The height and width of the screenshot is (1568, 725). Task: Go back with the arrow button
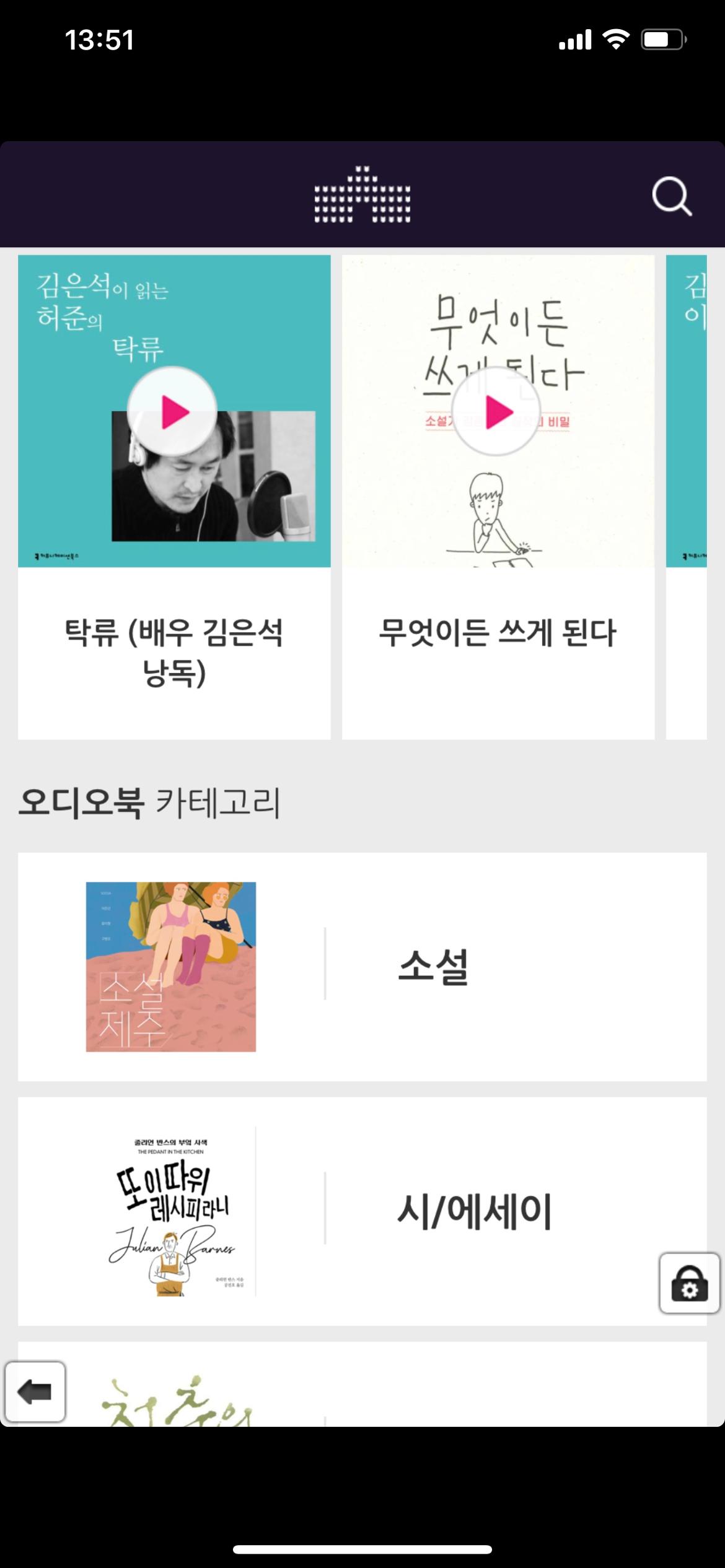tap(35, 1392)
